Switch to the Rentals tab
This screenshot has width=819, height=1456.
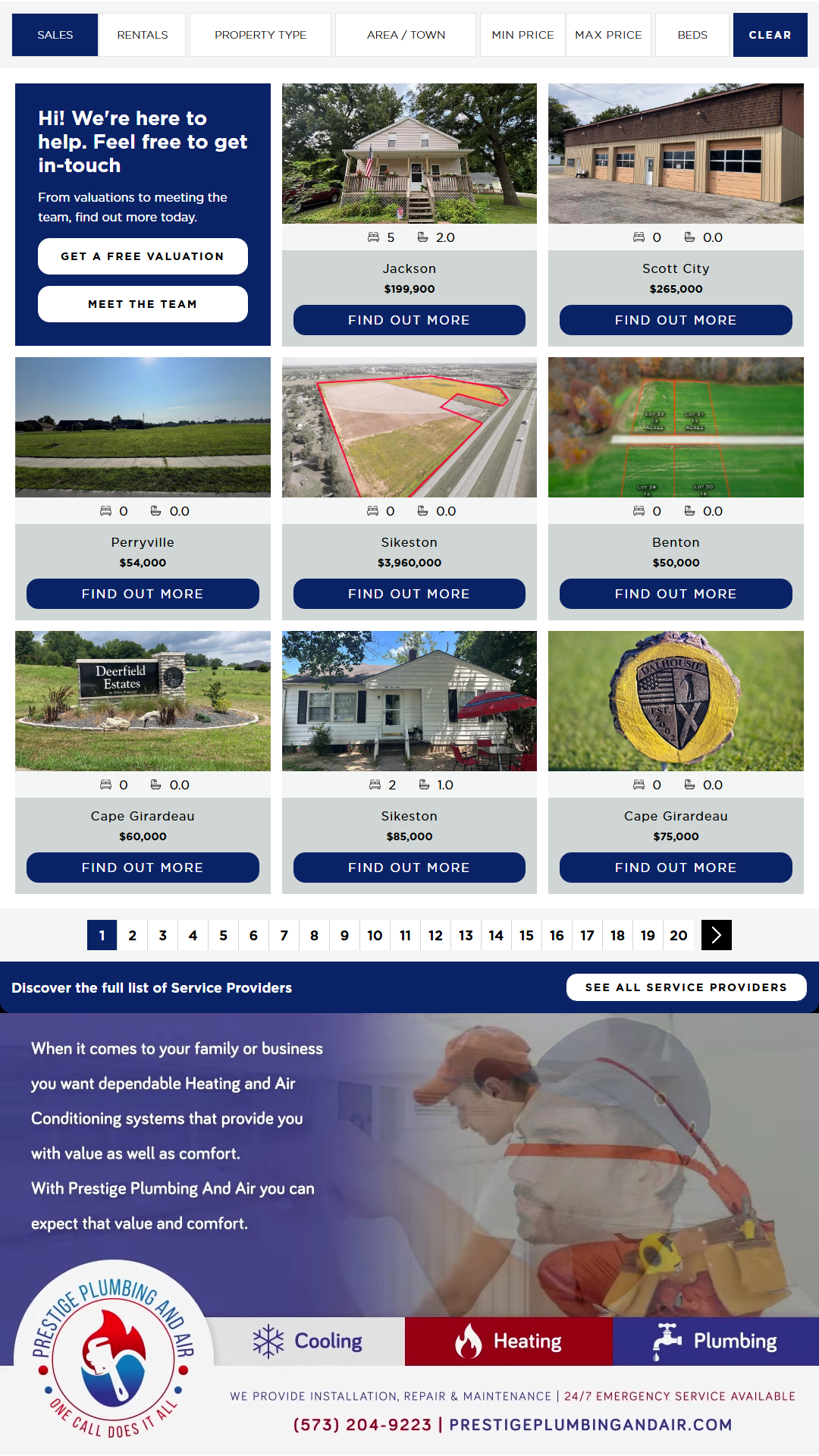[x=142, y=35]
